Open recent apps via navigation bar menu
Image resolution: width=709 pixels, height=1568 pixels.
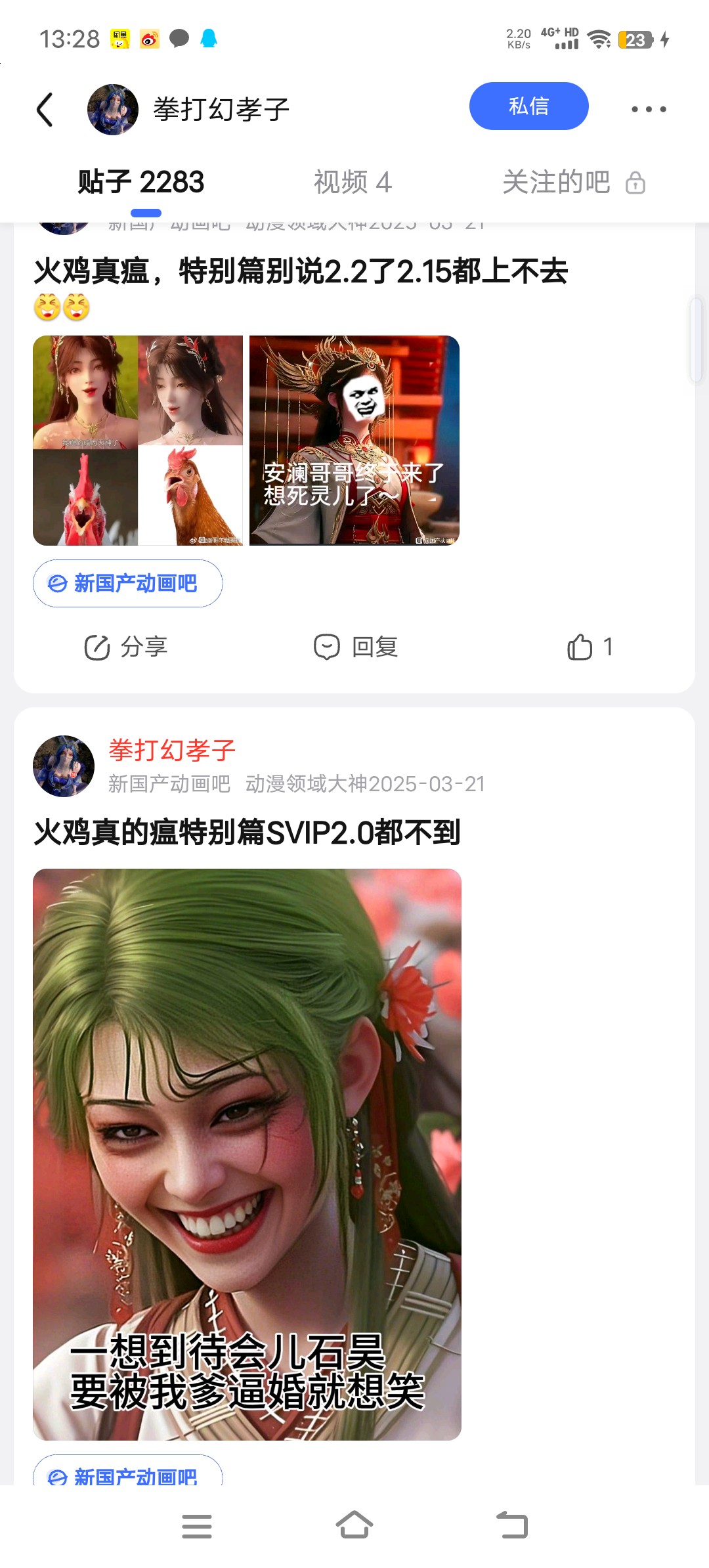tap(197, 1526)
